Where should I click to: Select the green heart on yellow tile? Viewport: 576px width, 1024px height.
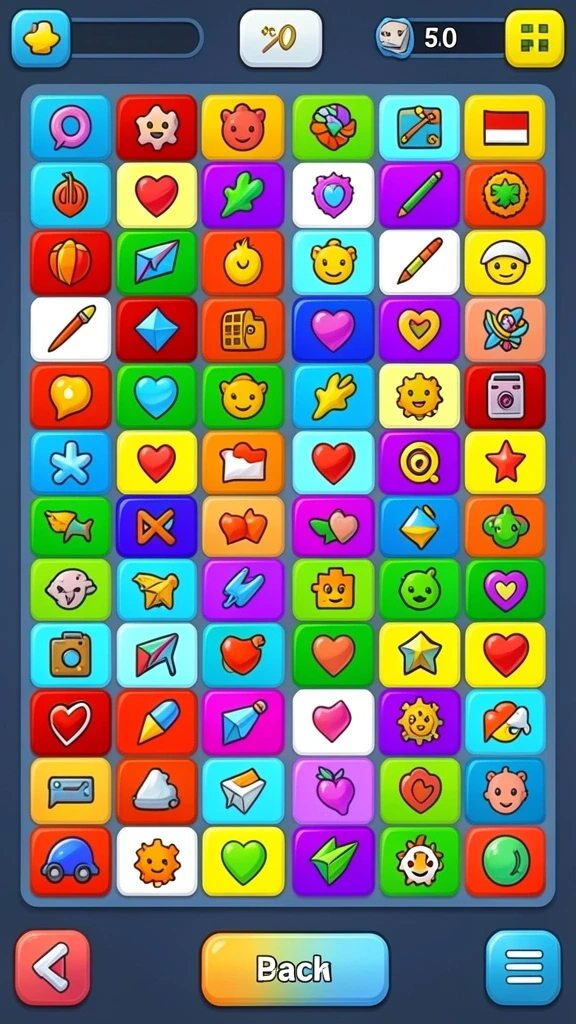[243, 861]
